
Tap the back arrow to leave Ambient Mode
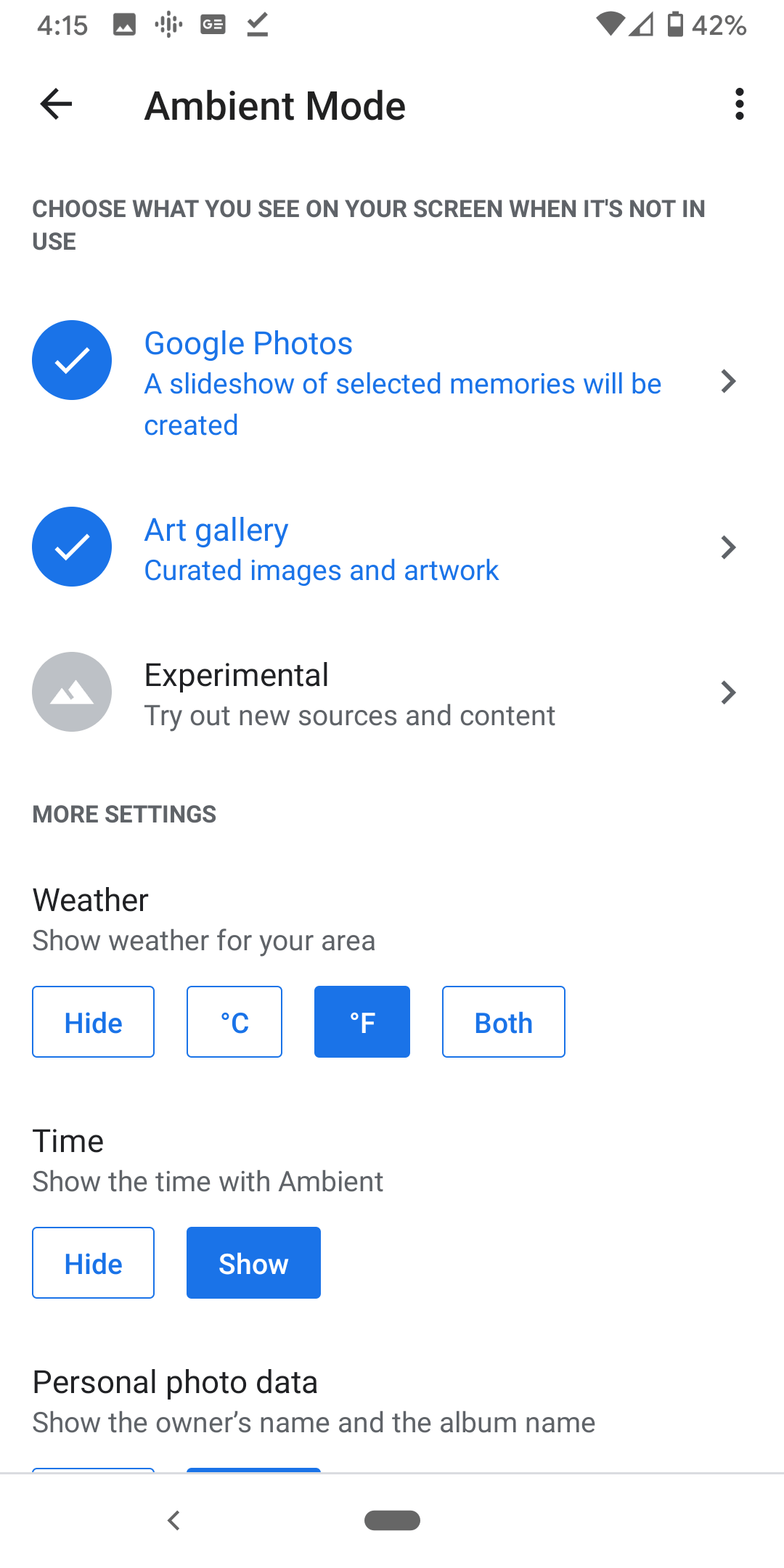tap(55, 105)
